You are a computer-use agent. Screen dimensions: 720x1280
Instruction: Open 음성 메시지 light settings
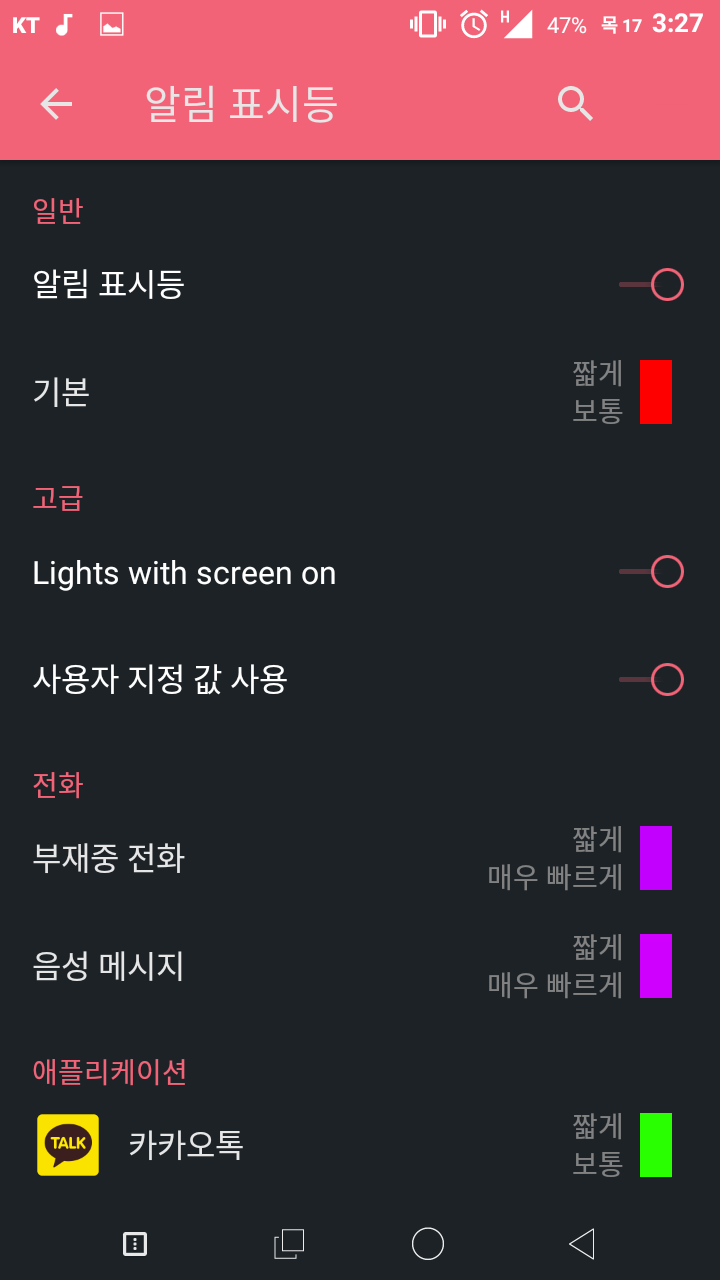click(x=360, y=966)
